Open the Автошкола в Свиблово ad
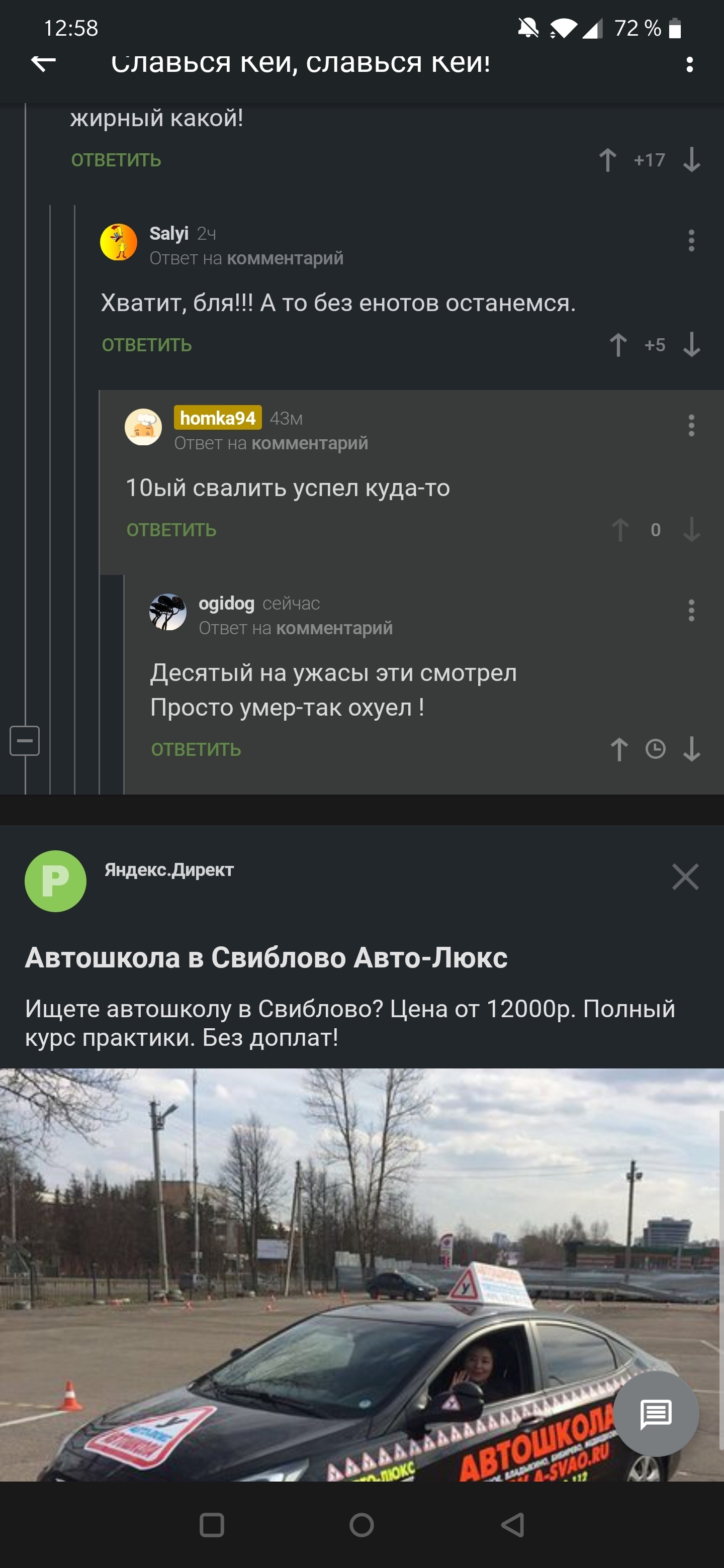724x1568 pixels. [266, 958]
